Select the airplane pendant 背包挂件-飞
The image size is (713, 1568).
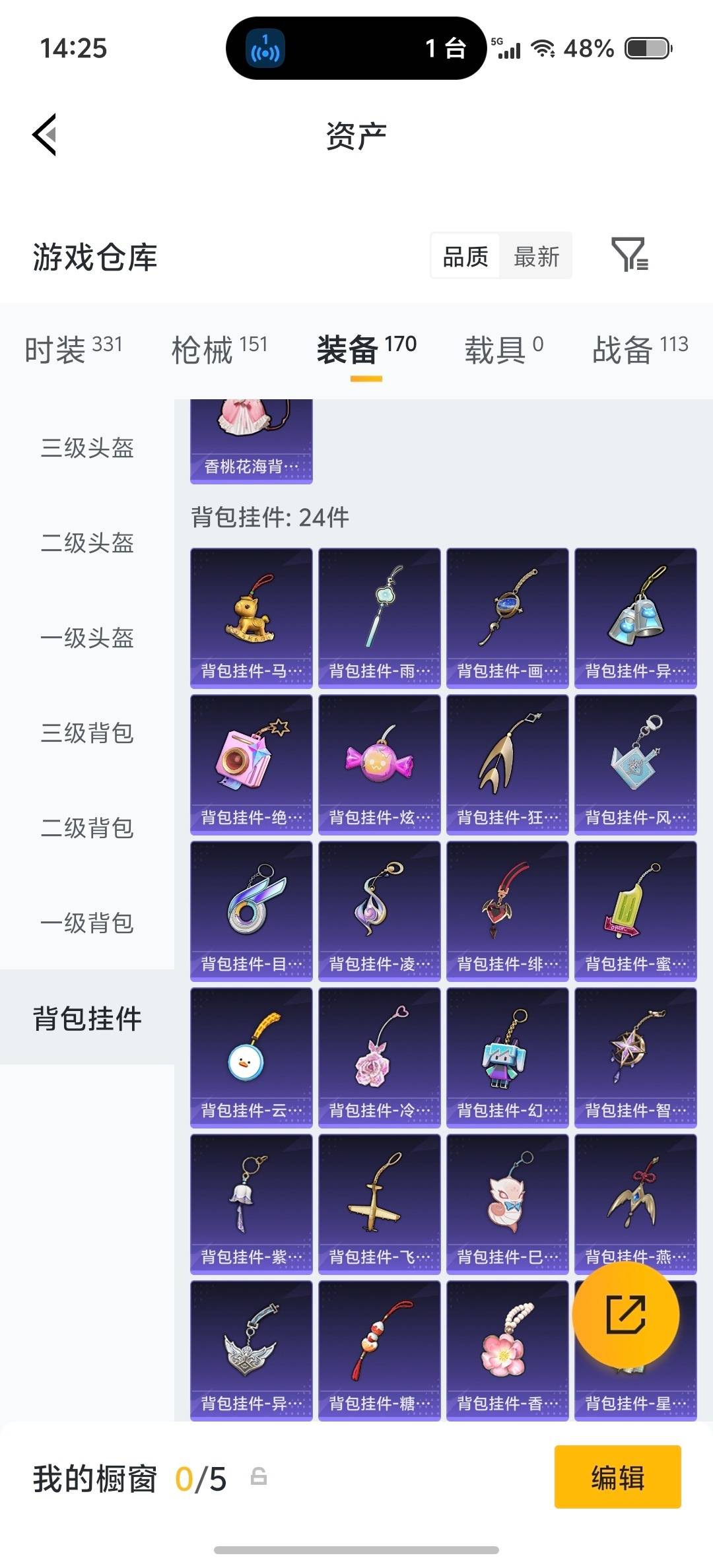pos(379,1203)
